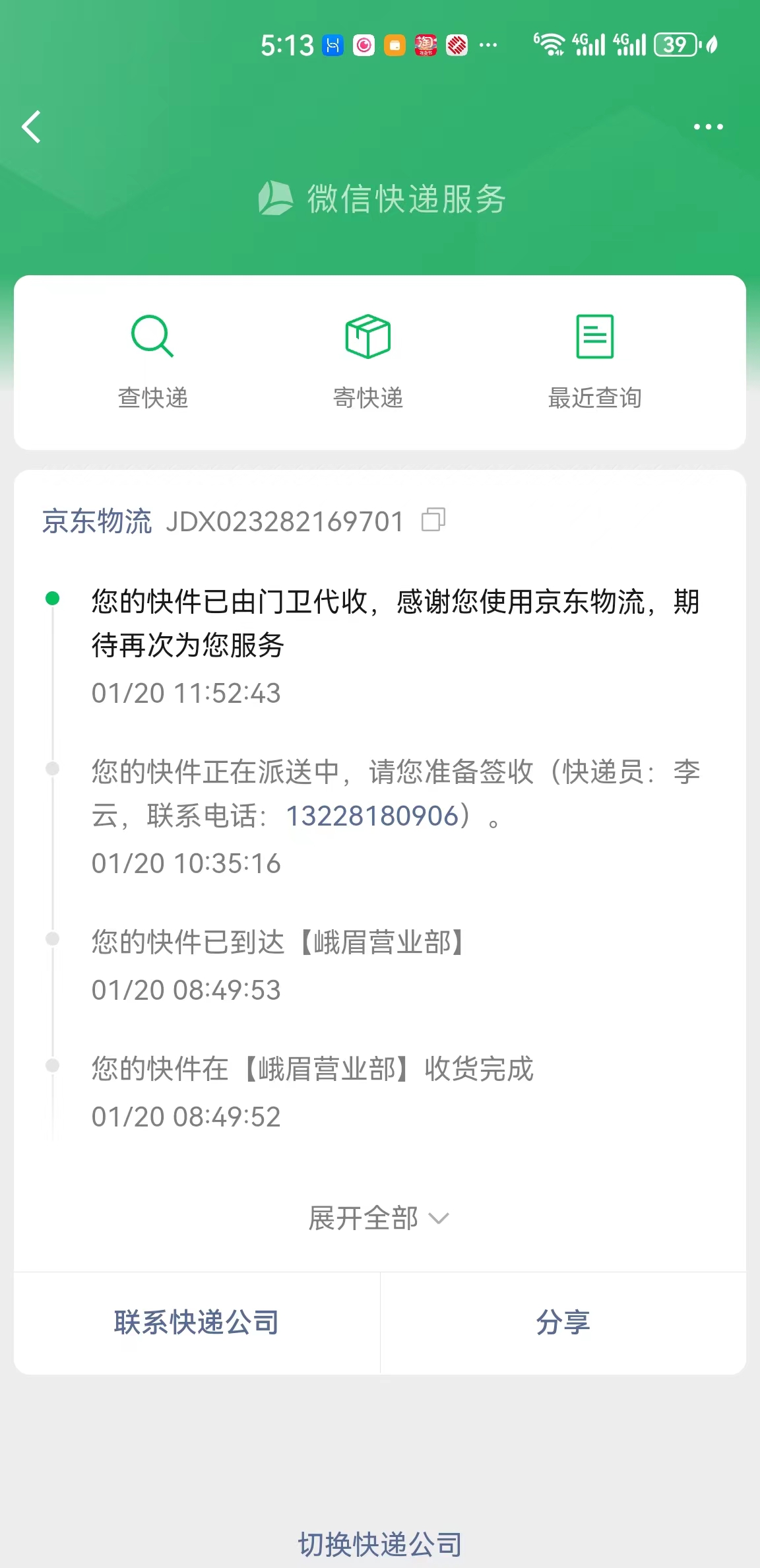Copy tracking number JDX023282169701

click(433, 520)
